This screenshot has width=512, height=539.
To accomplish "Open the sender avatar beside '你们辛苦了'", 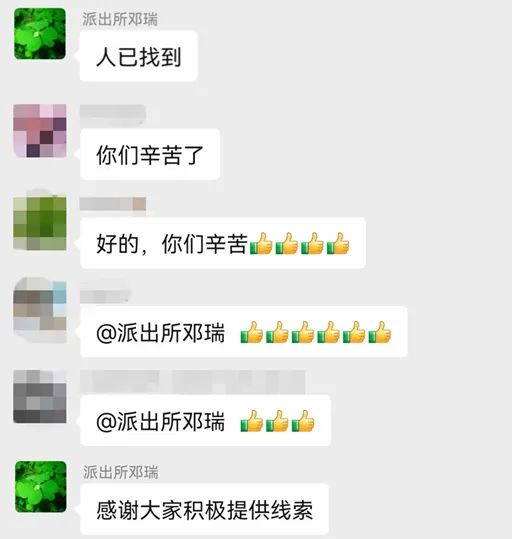I will [x=40, y=131].
